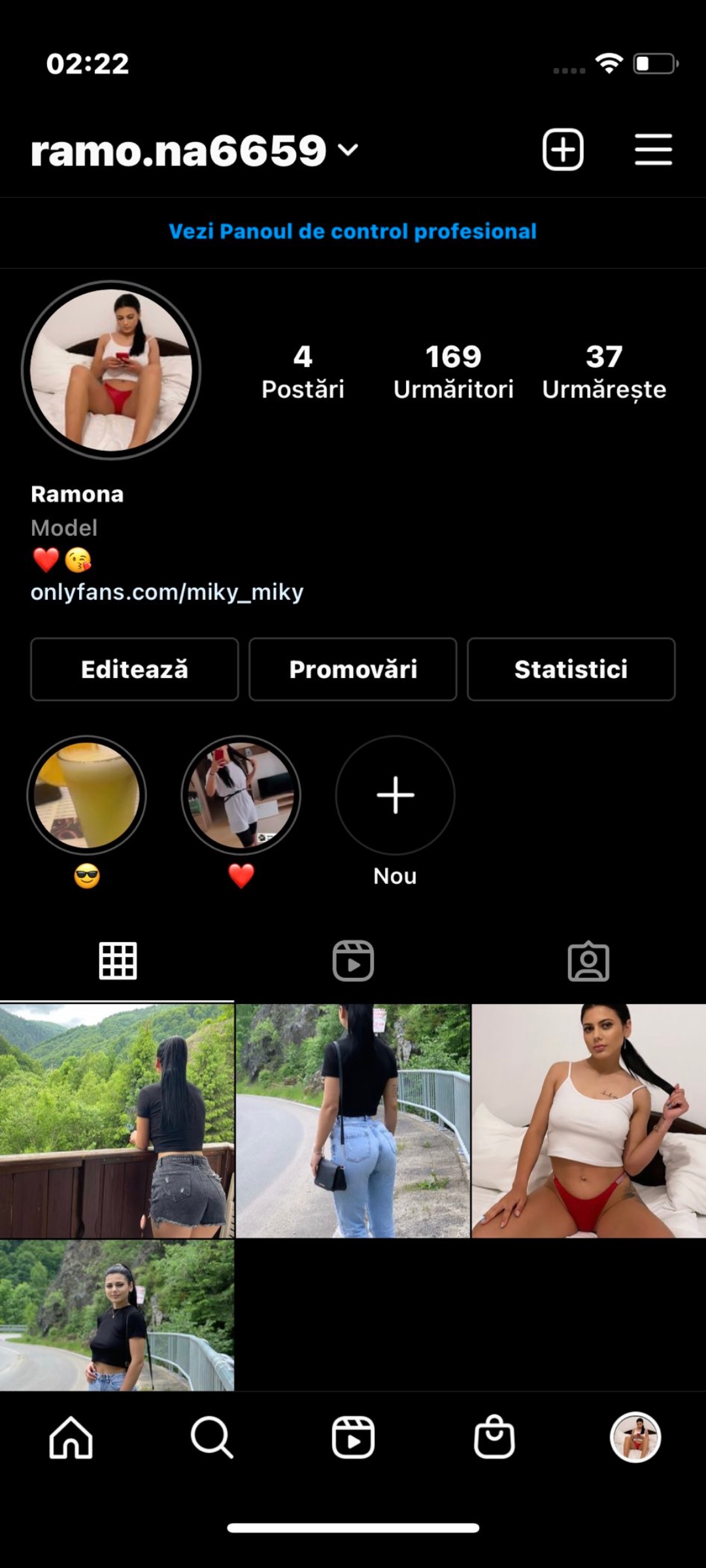706x1568 pixels.
Task: View the 37 Urmărește list
Action: 604,372
